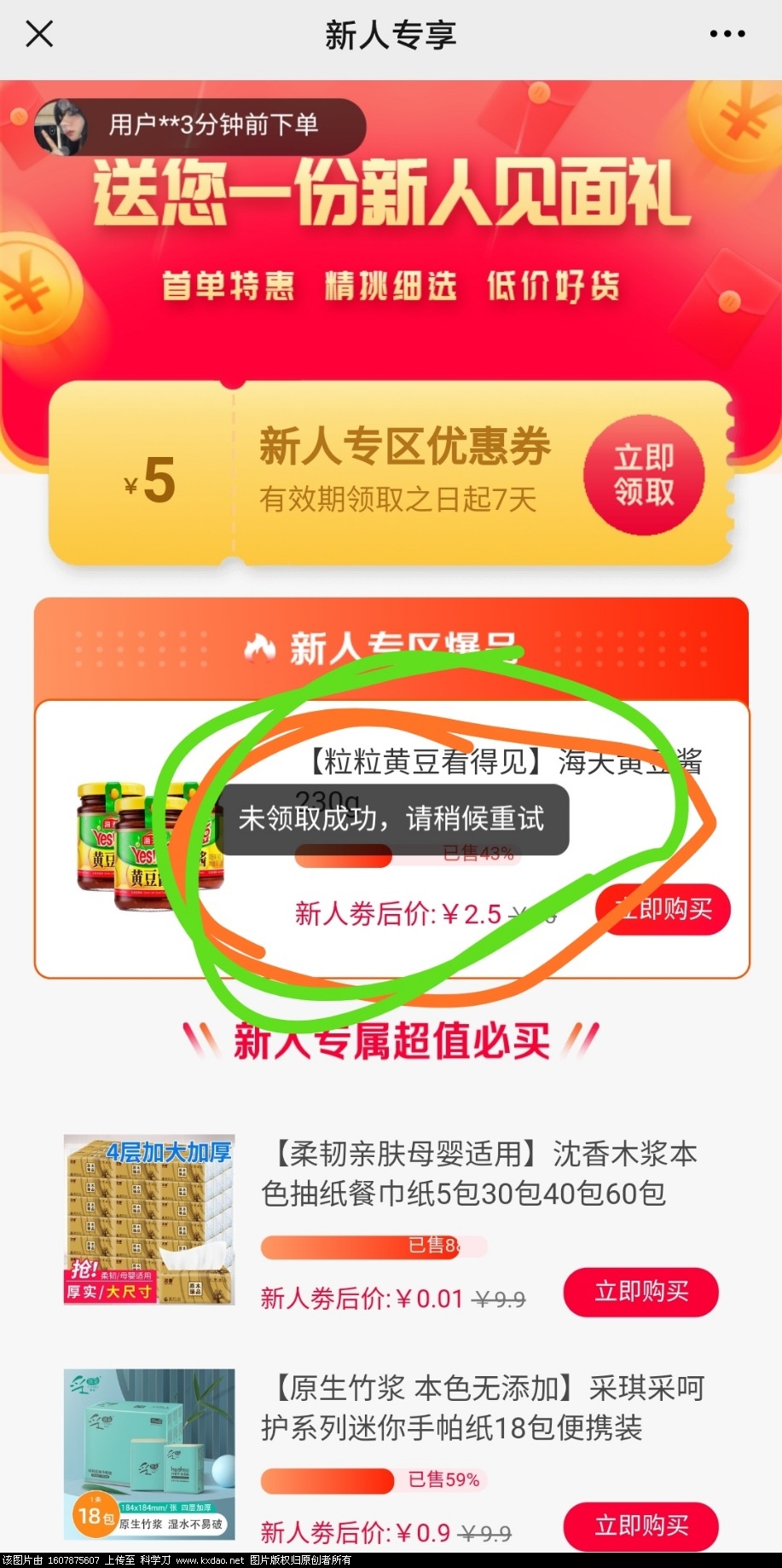Buy 沈香木浆 tissue with 立即购买

coord(640,1292)
